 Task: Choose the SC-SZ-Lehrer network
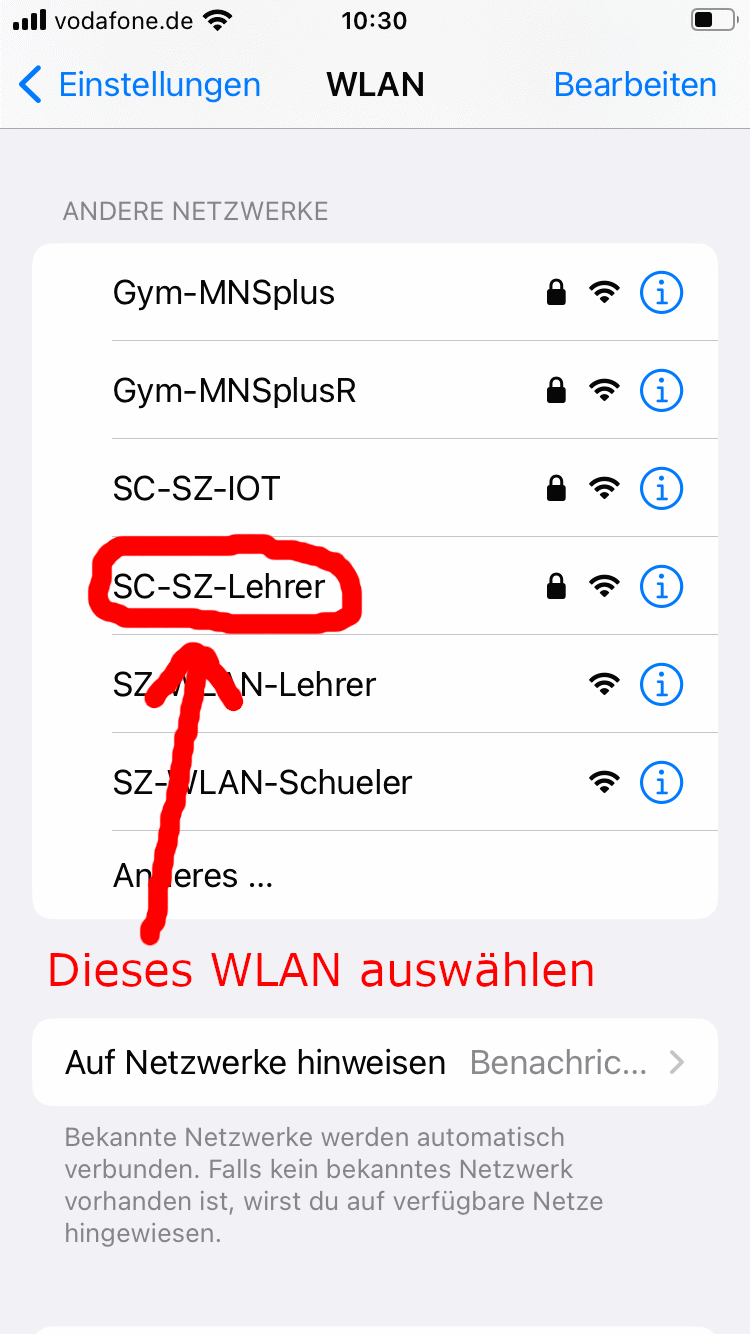pyautogui.click(x=220, y=587)
